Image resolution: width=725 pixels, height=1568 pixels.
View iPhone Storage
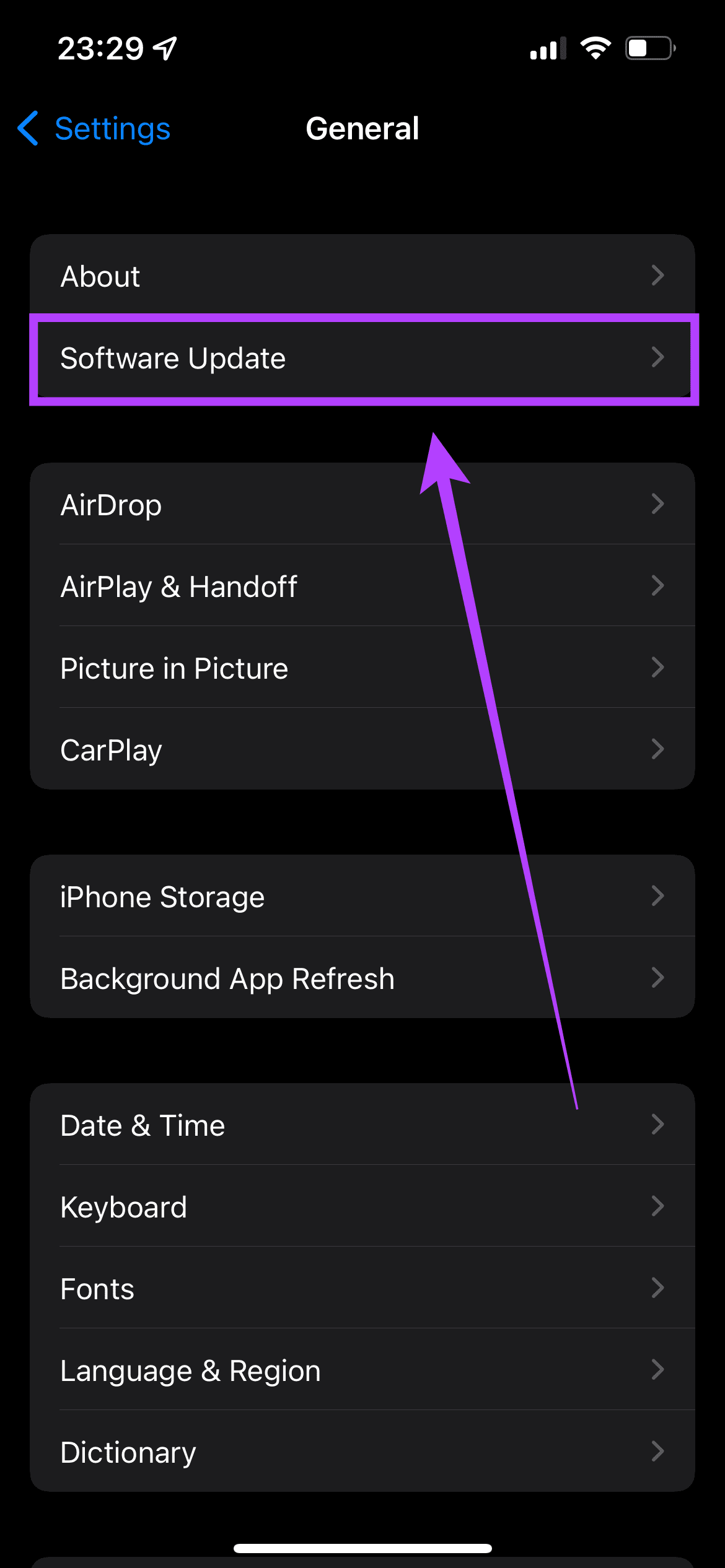(x=362, y=896)
